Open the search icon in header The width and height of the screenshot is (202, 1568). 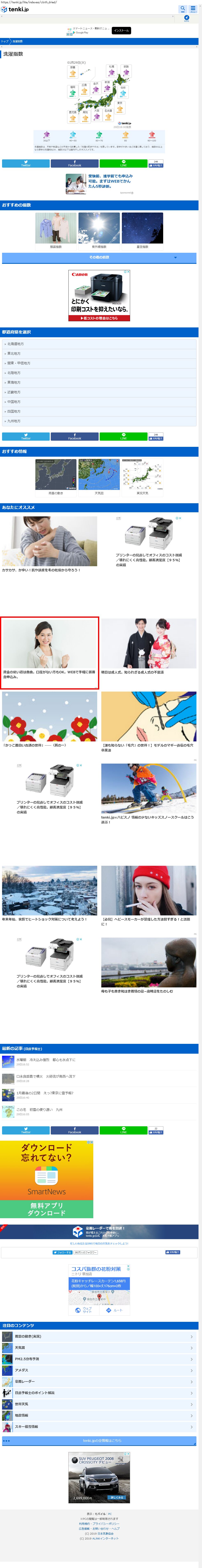[182, 9]
